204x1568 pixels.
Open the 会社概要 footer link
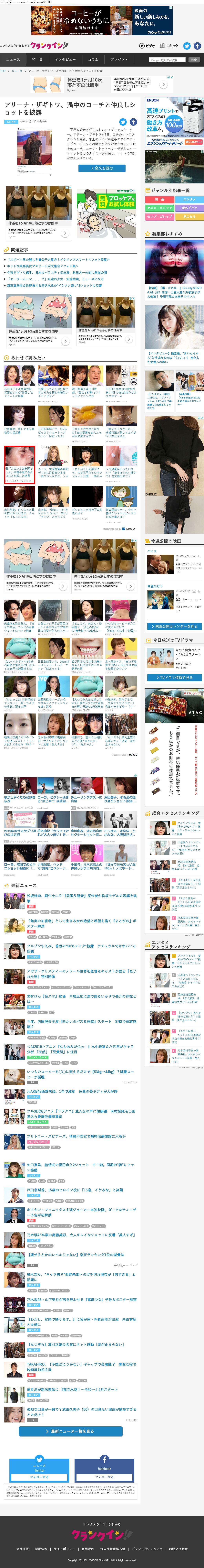click(x=23, y=1549)
